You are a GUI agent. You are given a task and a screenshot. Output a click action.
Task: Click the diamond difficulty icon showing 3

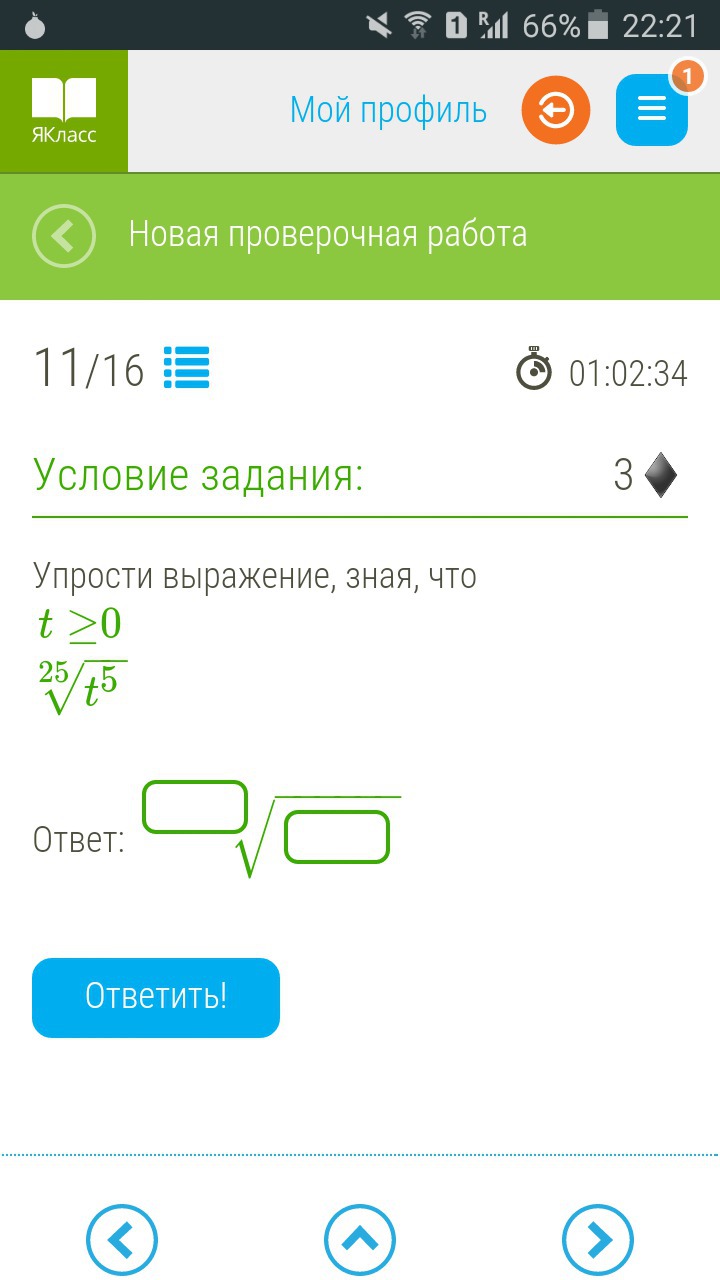pos(660,475)
